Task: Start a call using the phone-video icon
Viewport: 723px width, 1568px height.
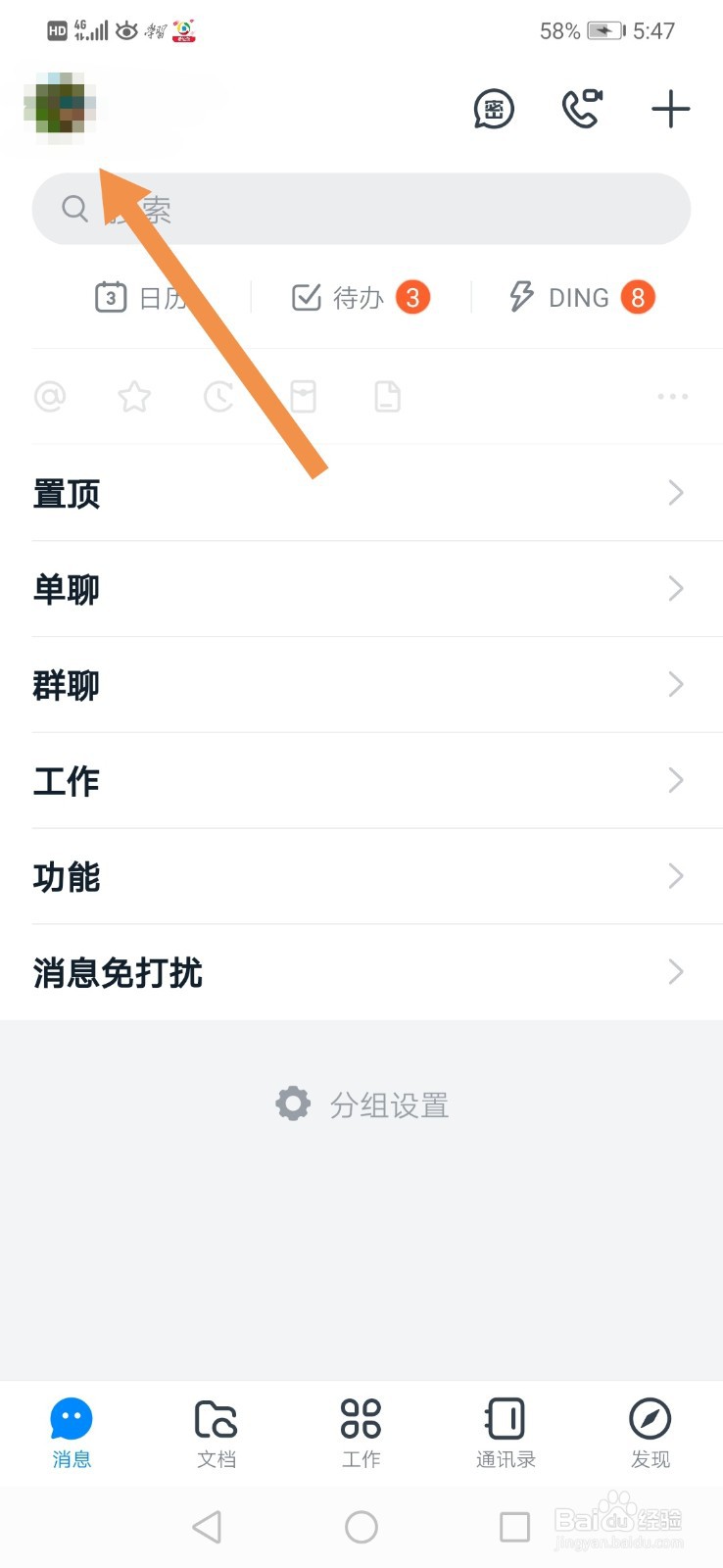Action: (x=582, y=110)
